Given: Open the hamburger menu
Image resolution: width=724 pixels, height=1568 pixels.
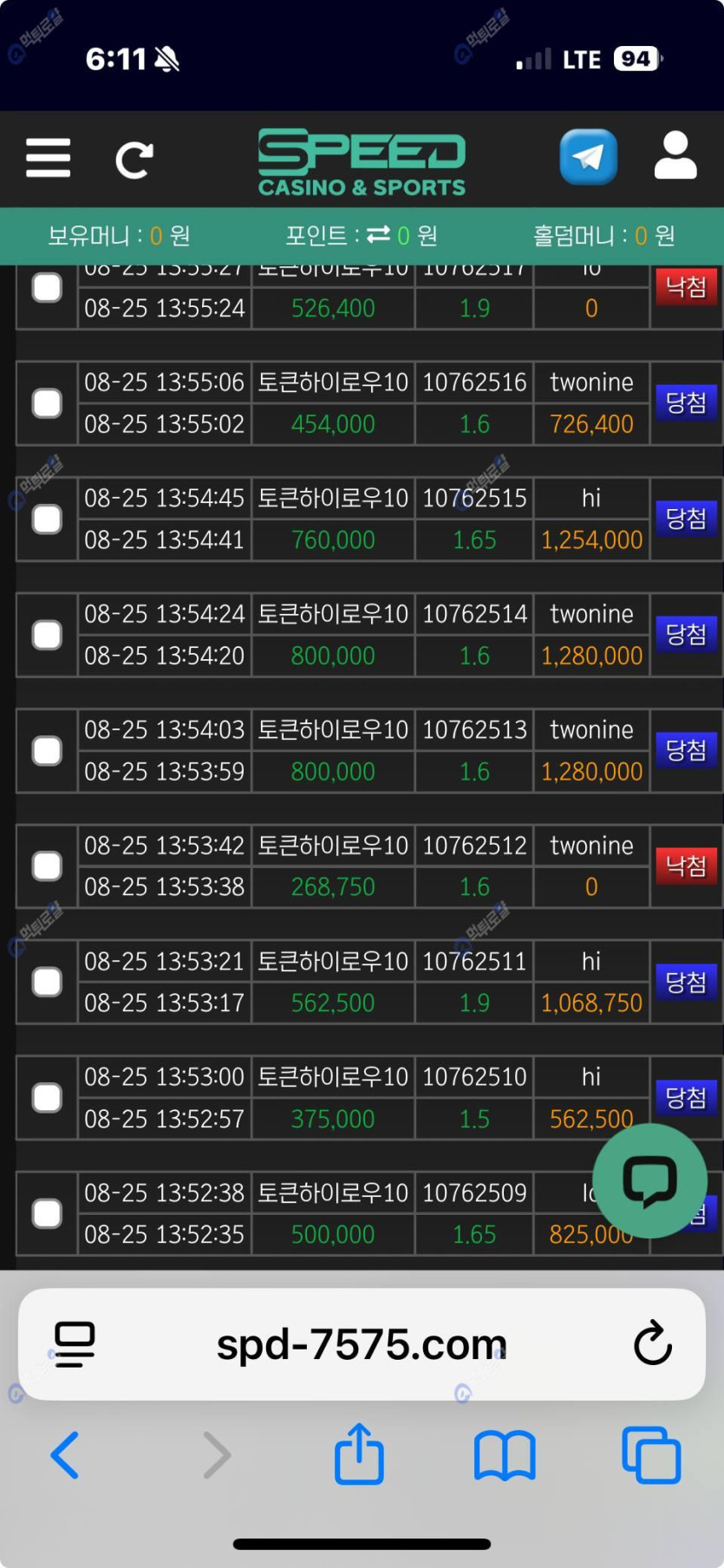Looking at the screenshot, I should [x=49, y=158].
